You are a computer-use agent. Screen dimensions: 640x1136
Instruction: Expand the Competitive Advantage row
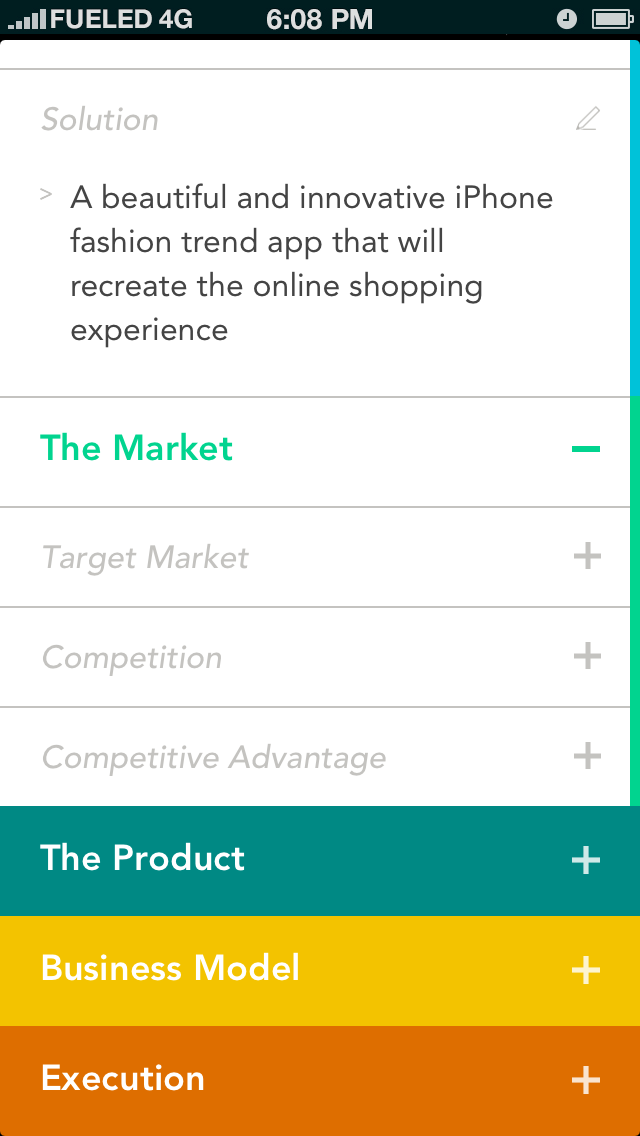pyautogui.click(x=587, y=756)
